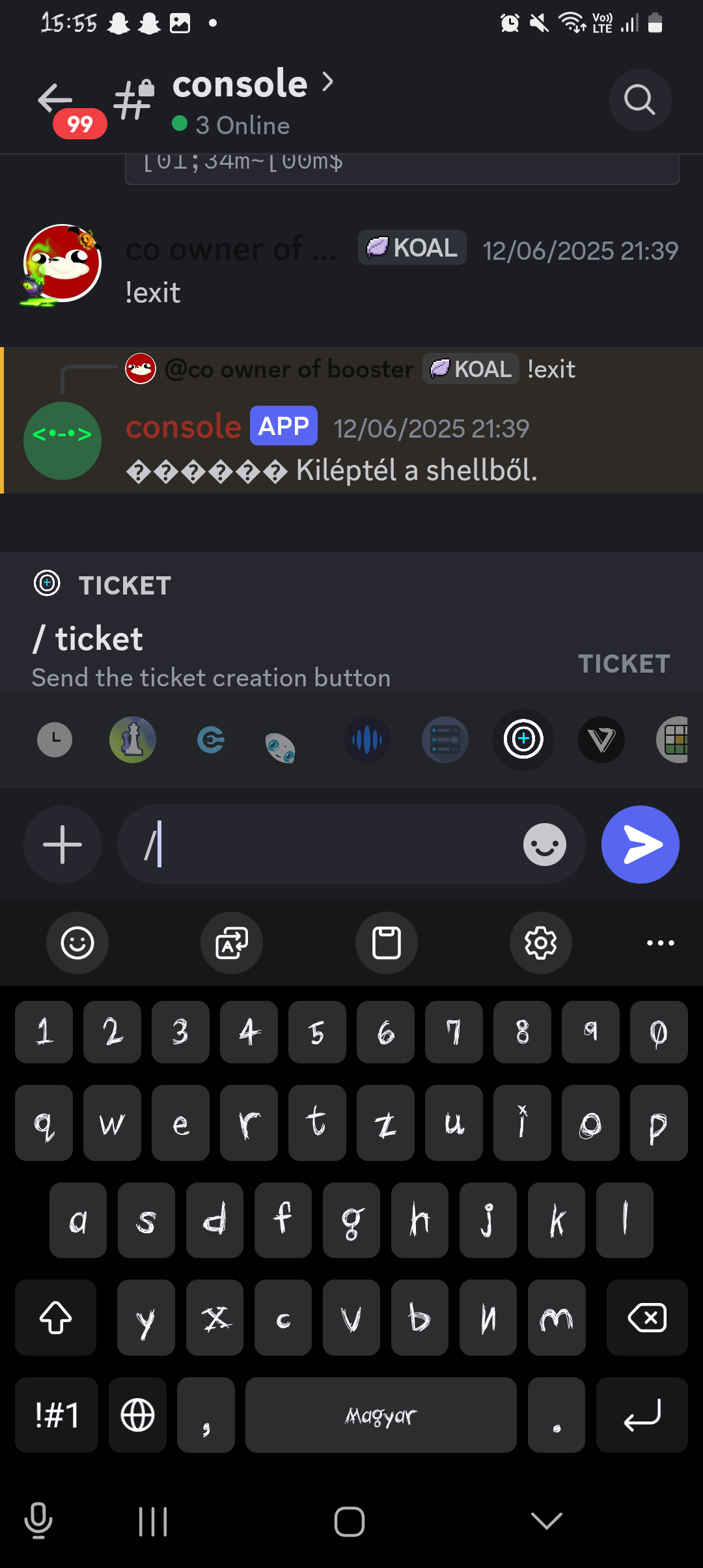Send the typed message
703x1568 pixels.
pos(640,845)
